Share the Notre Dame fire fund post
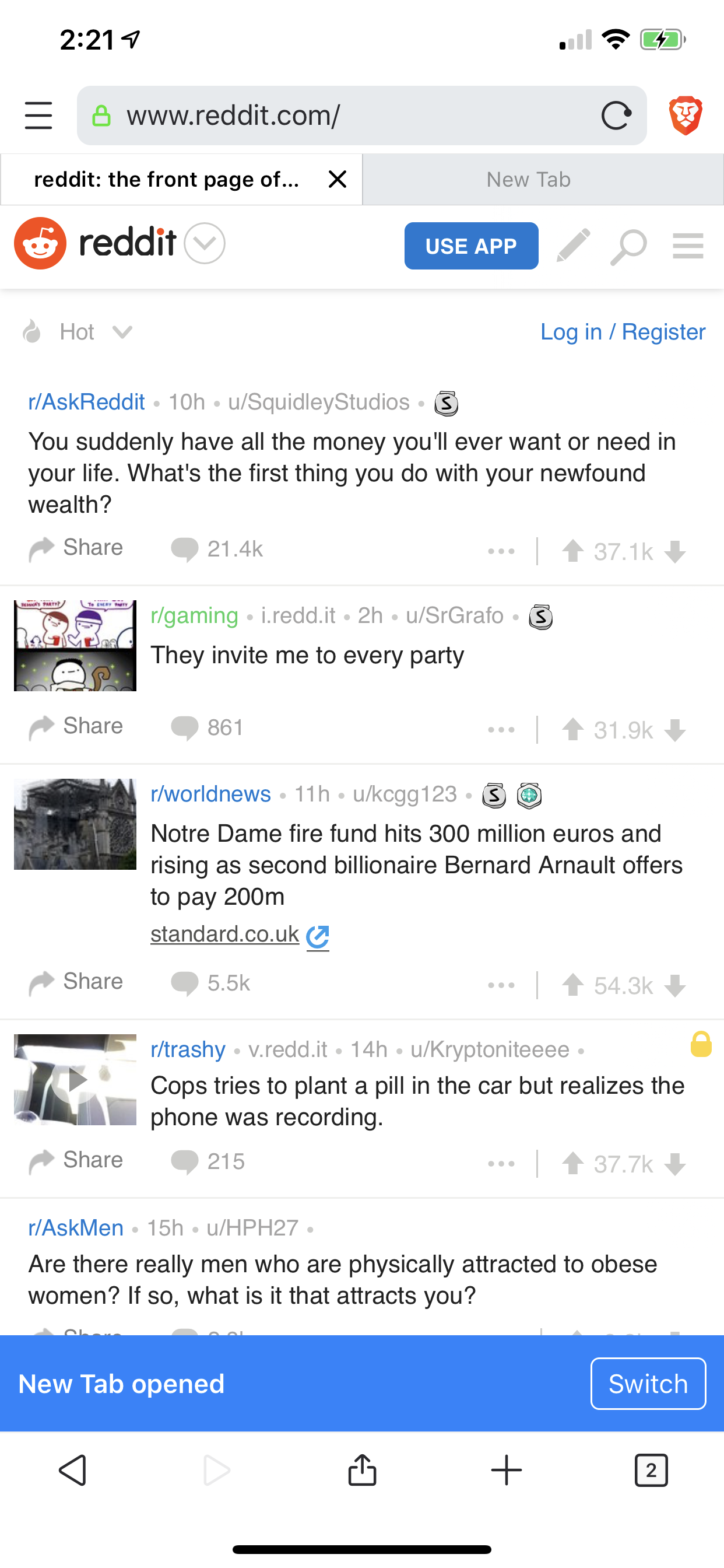This screenshot has height=1568, width=724. (76, 982)
